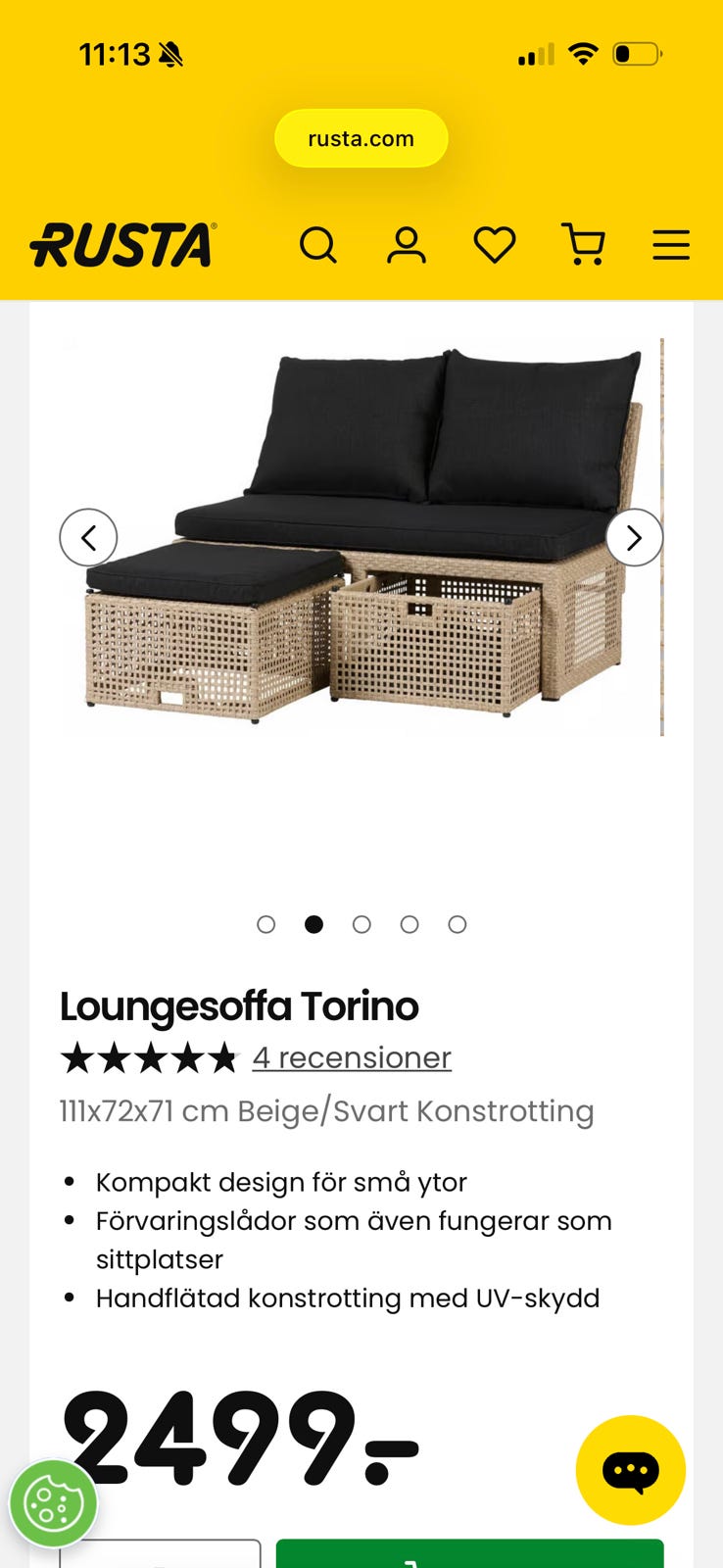
Task: Select the fourth carousel indicator dot
Action: (x=410, y=924)
